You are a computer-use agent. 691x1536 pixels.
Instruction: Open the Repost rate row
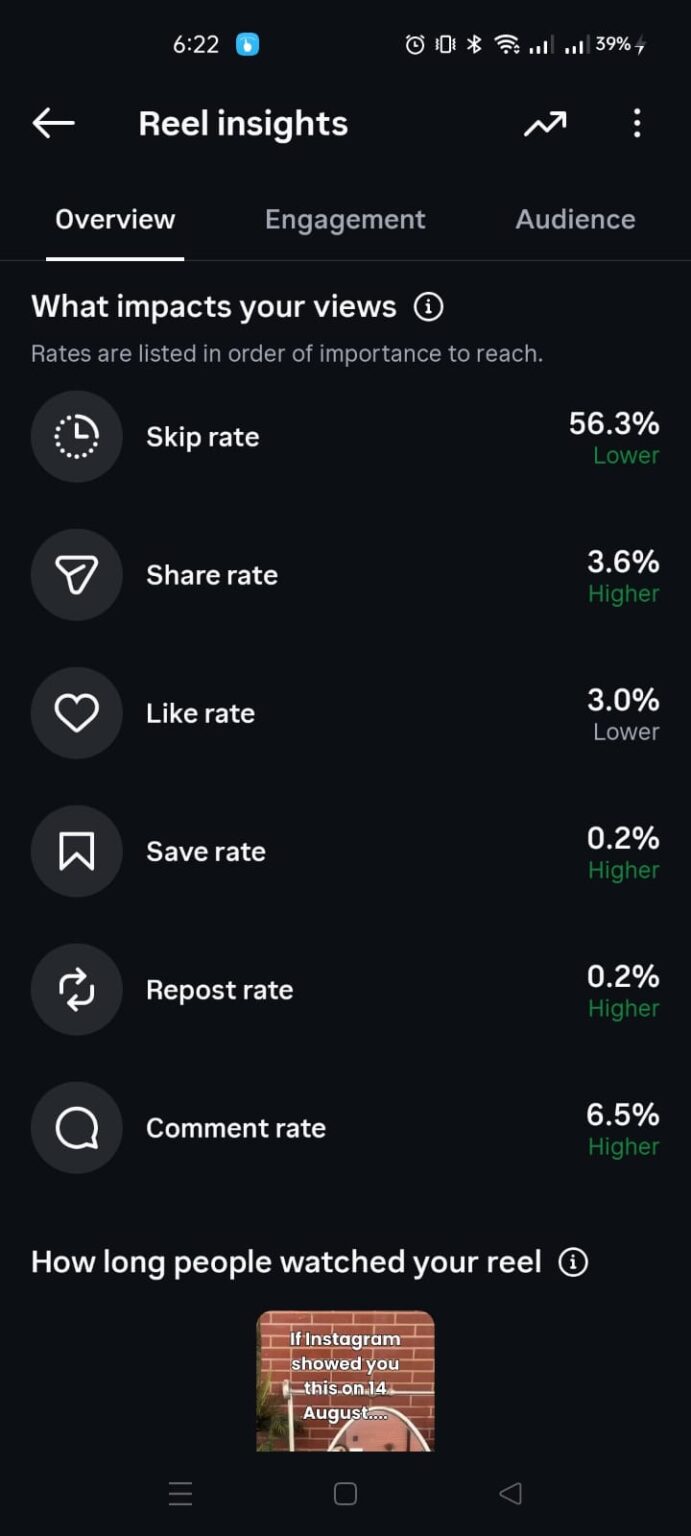[x=345, y=990]
